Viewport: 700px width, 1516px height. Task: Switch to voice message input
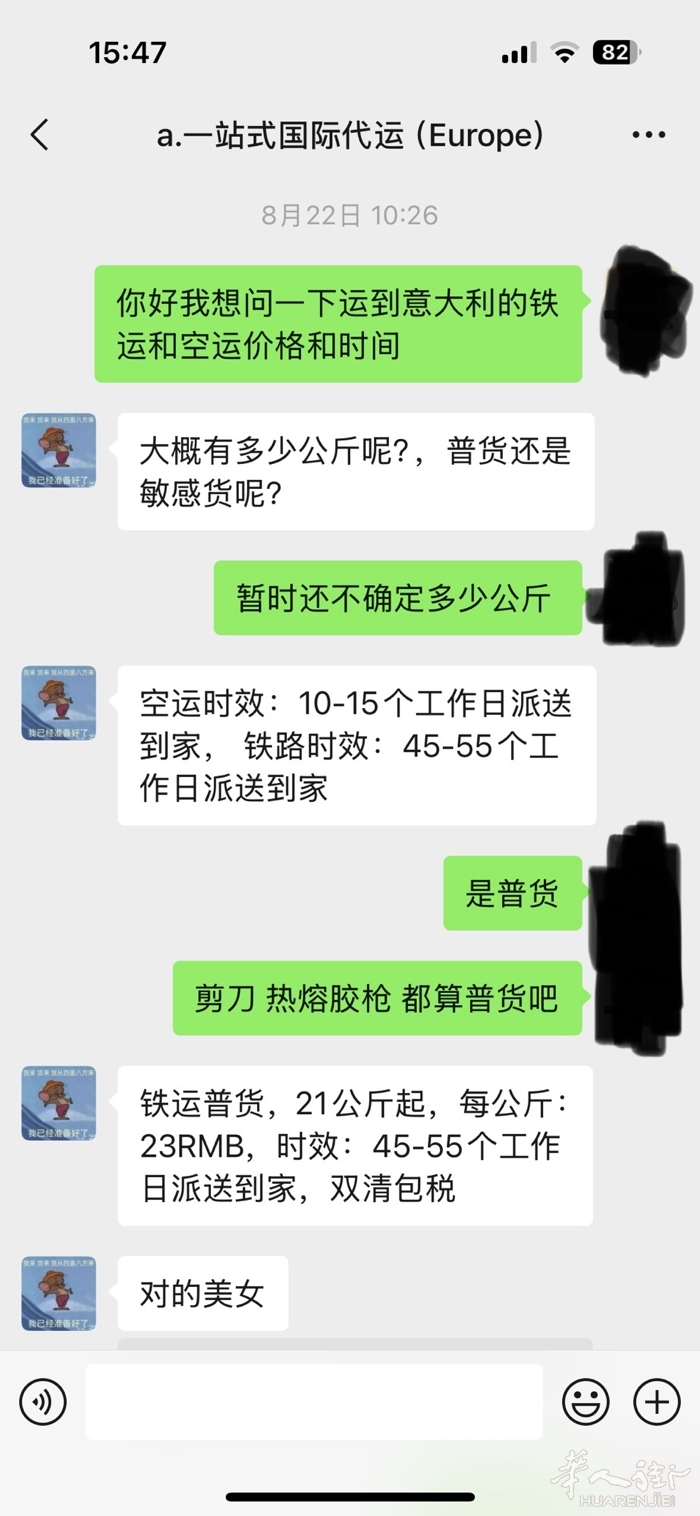[x=43, y=1402]
